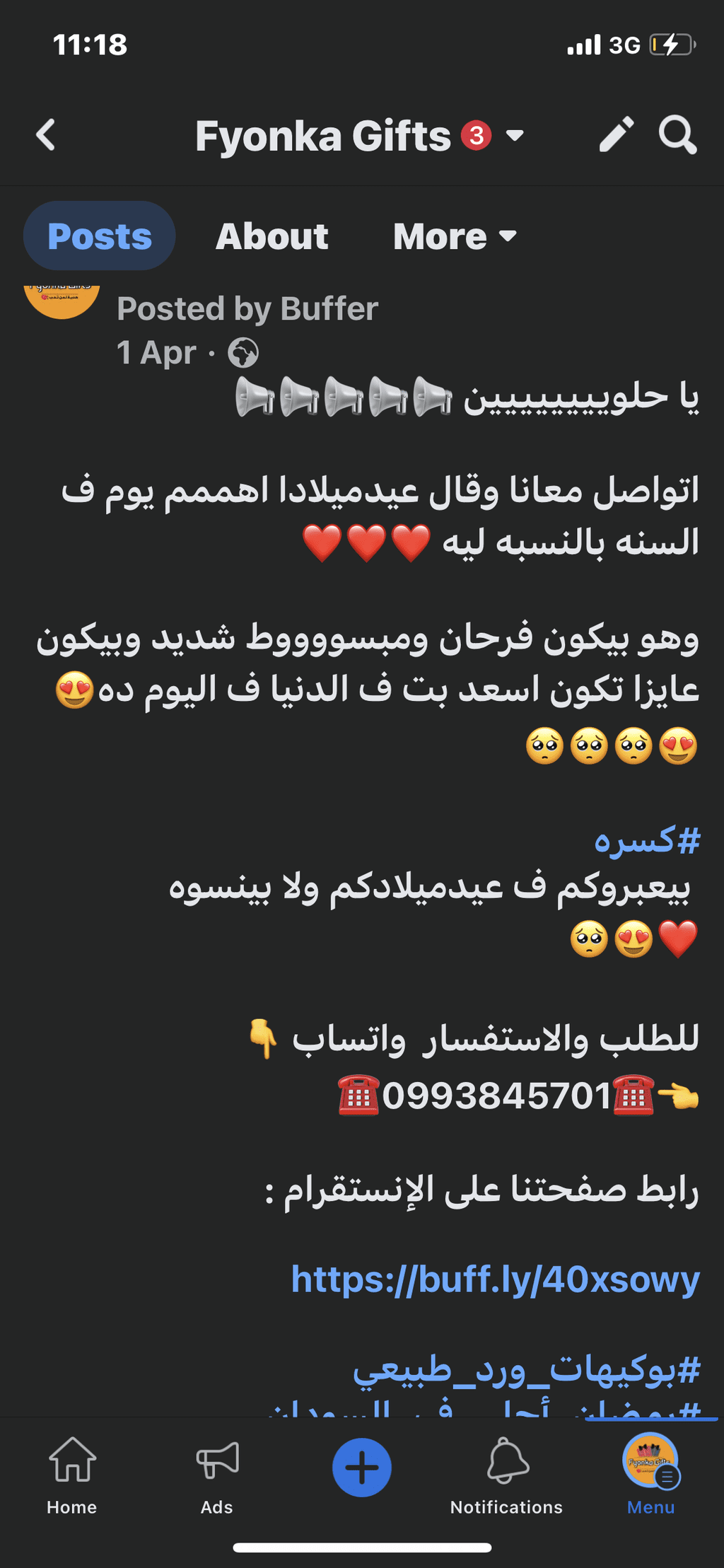Open the #كسره hashtag

coord(647,840)
